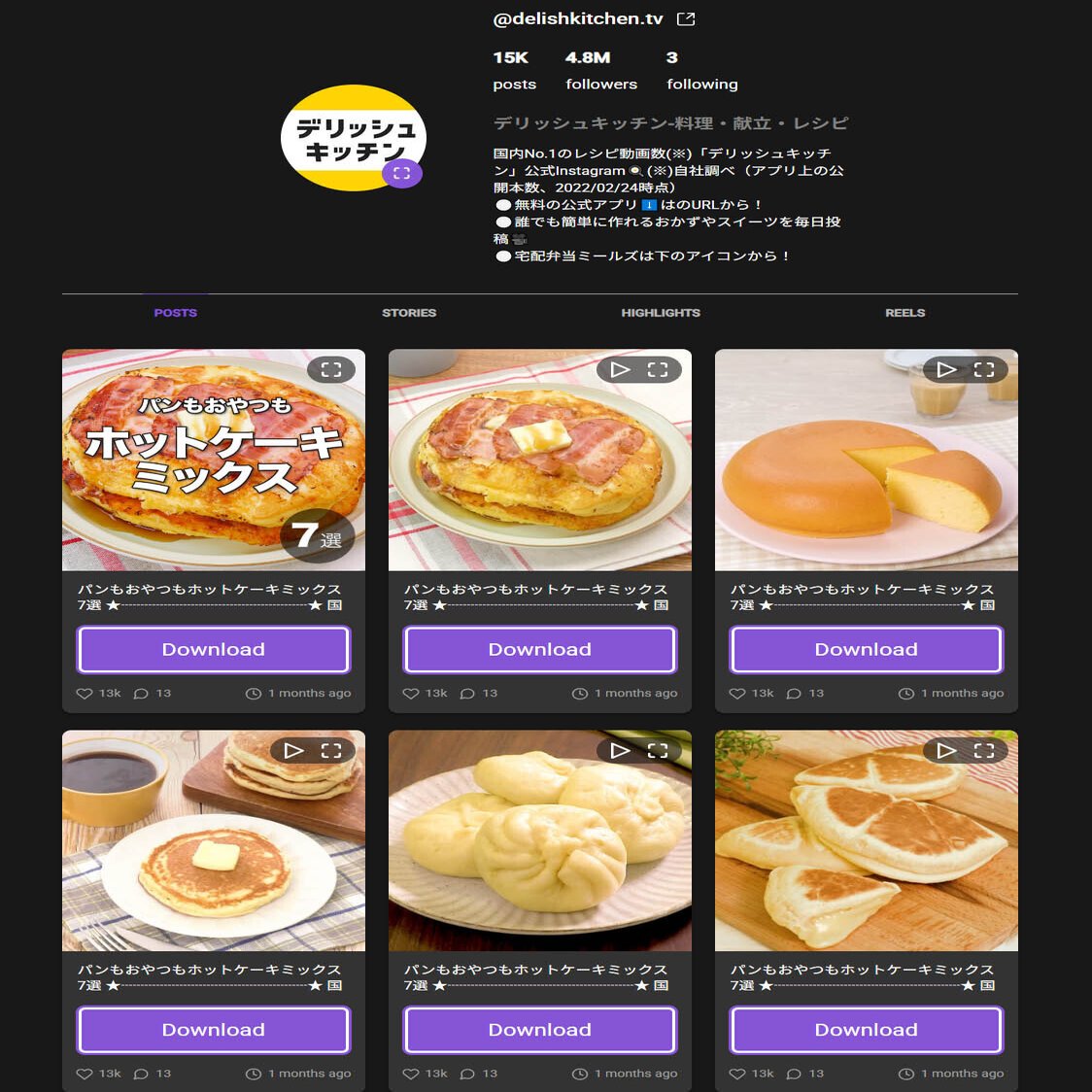Open external link next to @delishkitchen.tv
This screenshot has width=1092, height=1092.
pyautogui.click(x=686, y=18)
